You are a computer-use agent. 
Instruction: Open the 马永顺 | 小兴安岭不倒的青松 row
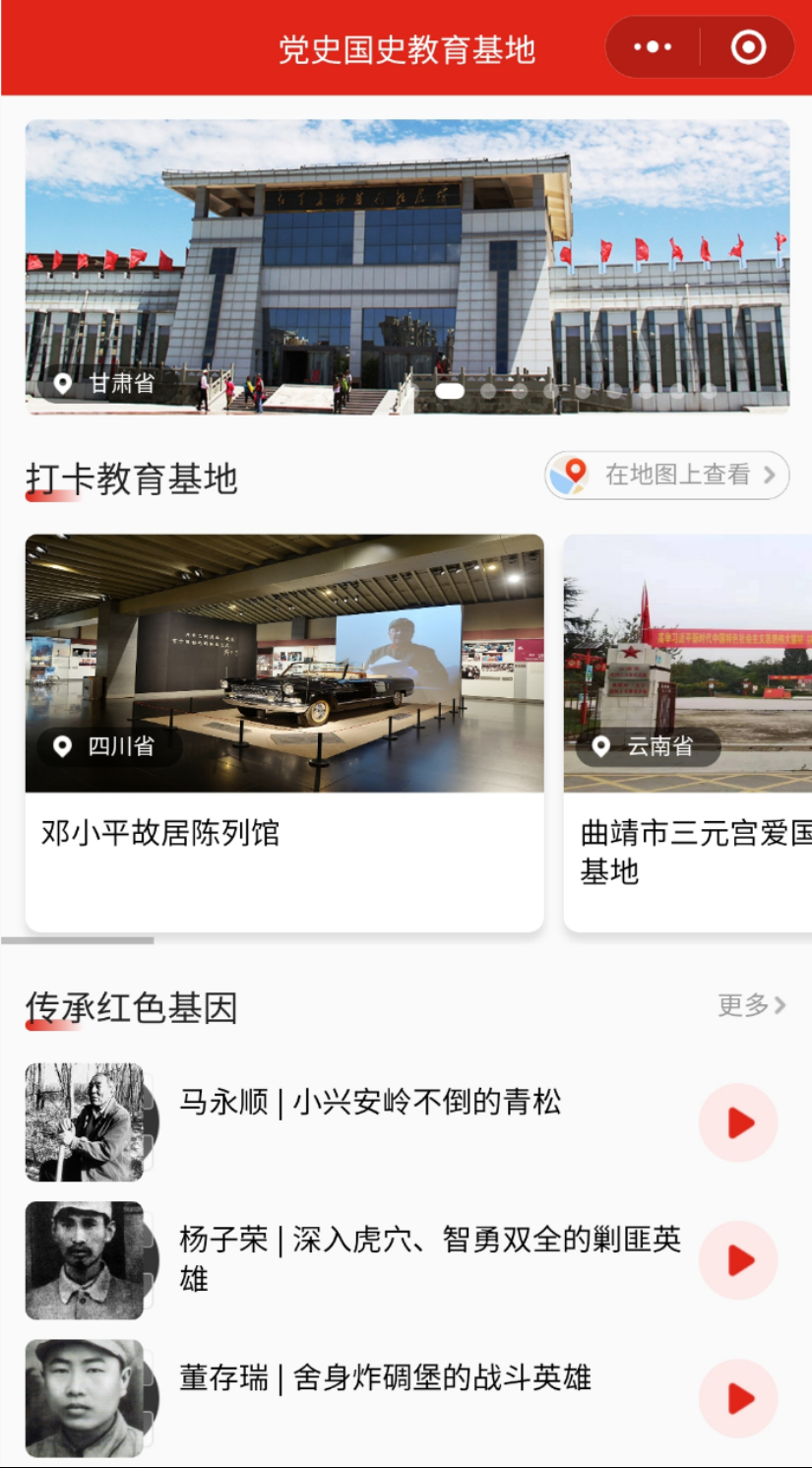click(370, 1103)
